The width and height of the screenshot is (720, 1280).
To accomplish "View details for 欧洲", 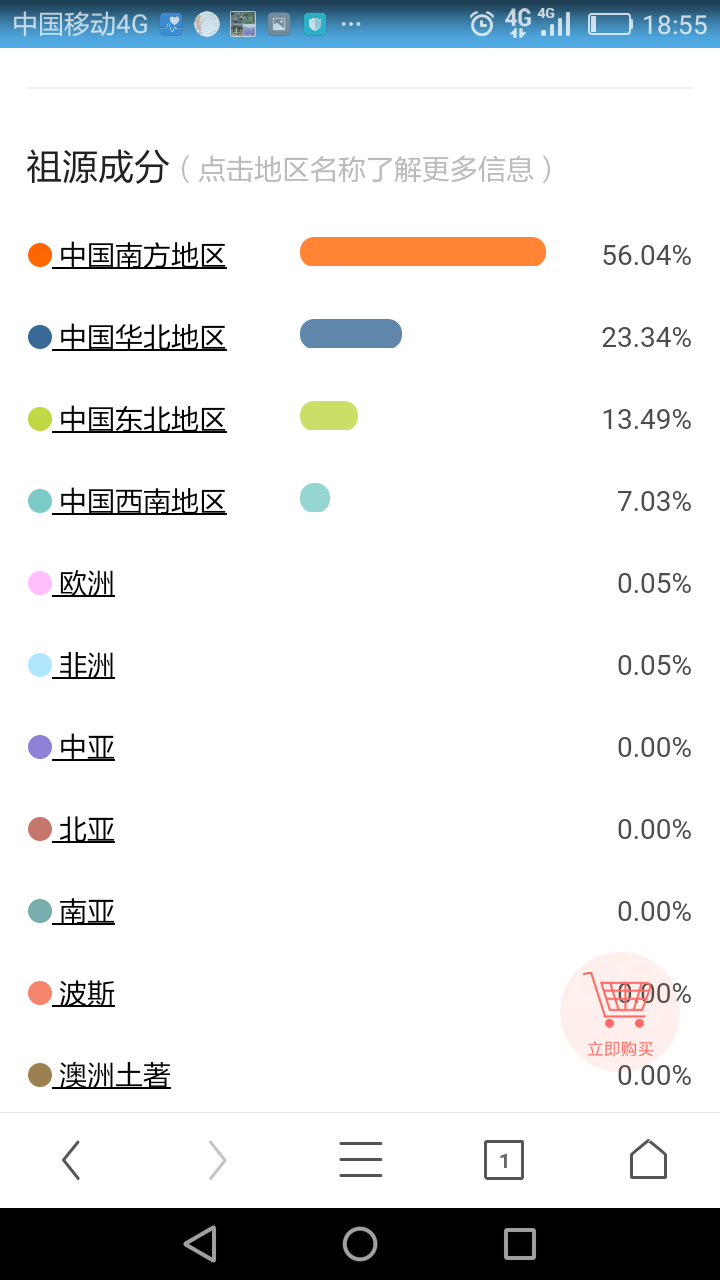I will pyautogui.click(x=86, y=584).
